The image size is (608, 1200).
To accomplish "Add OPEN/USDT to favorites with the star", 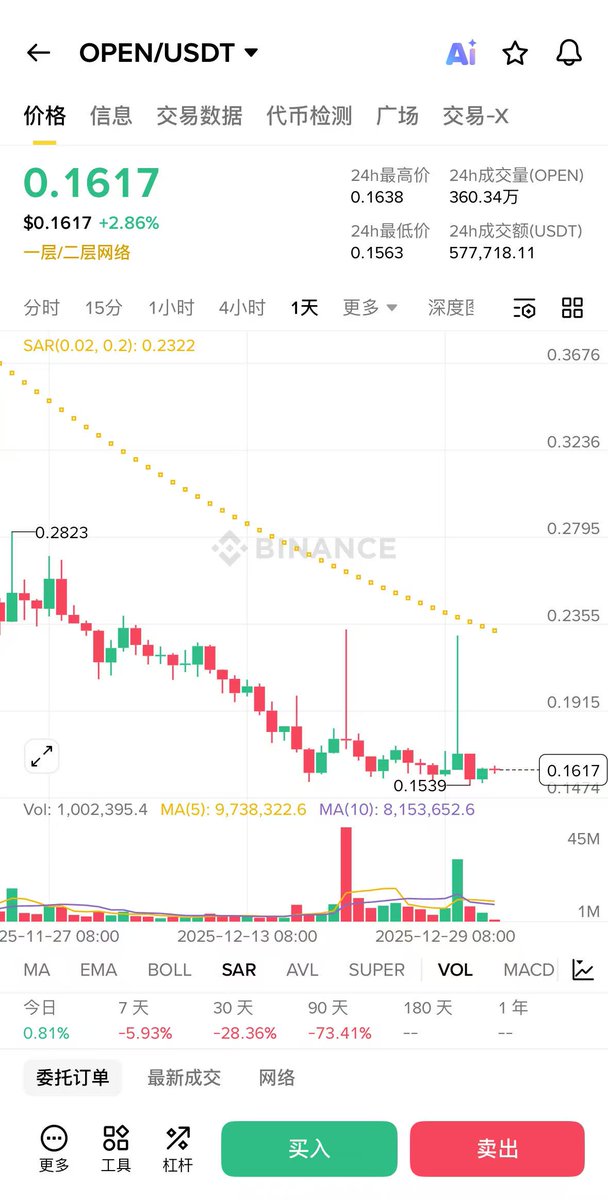I will pyautogui.click(x=515, y=53).
